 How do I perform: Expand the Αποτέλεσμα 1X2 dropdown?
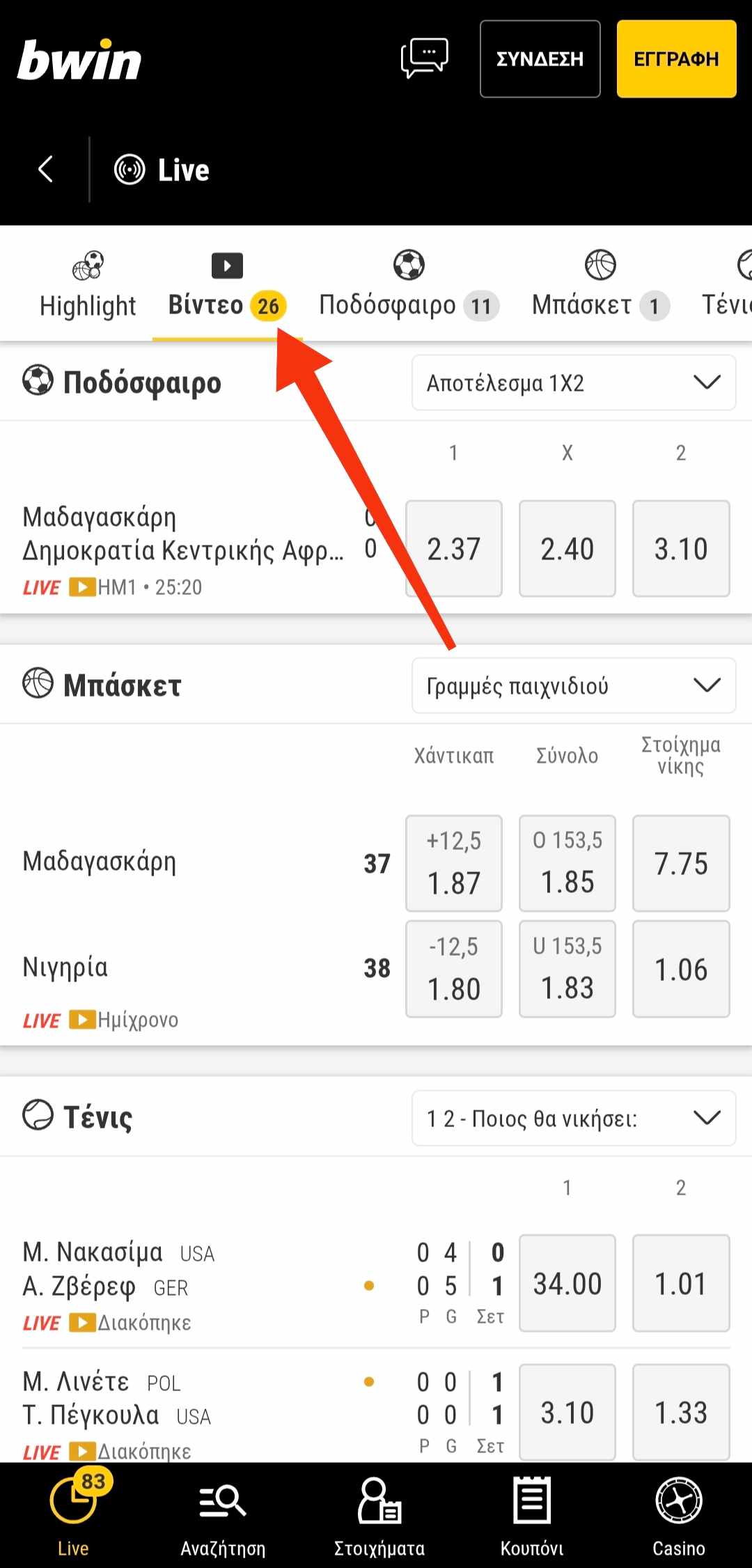[574, 382]
